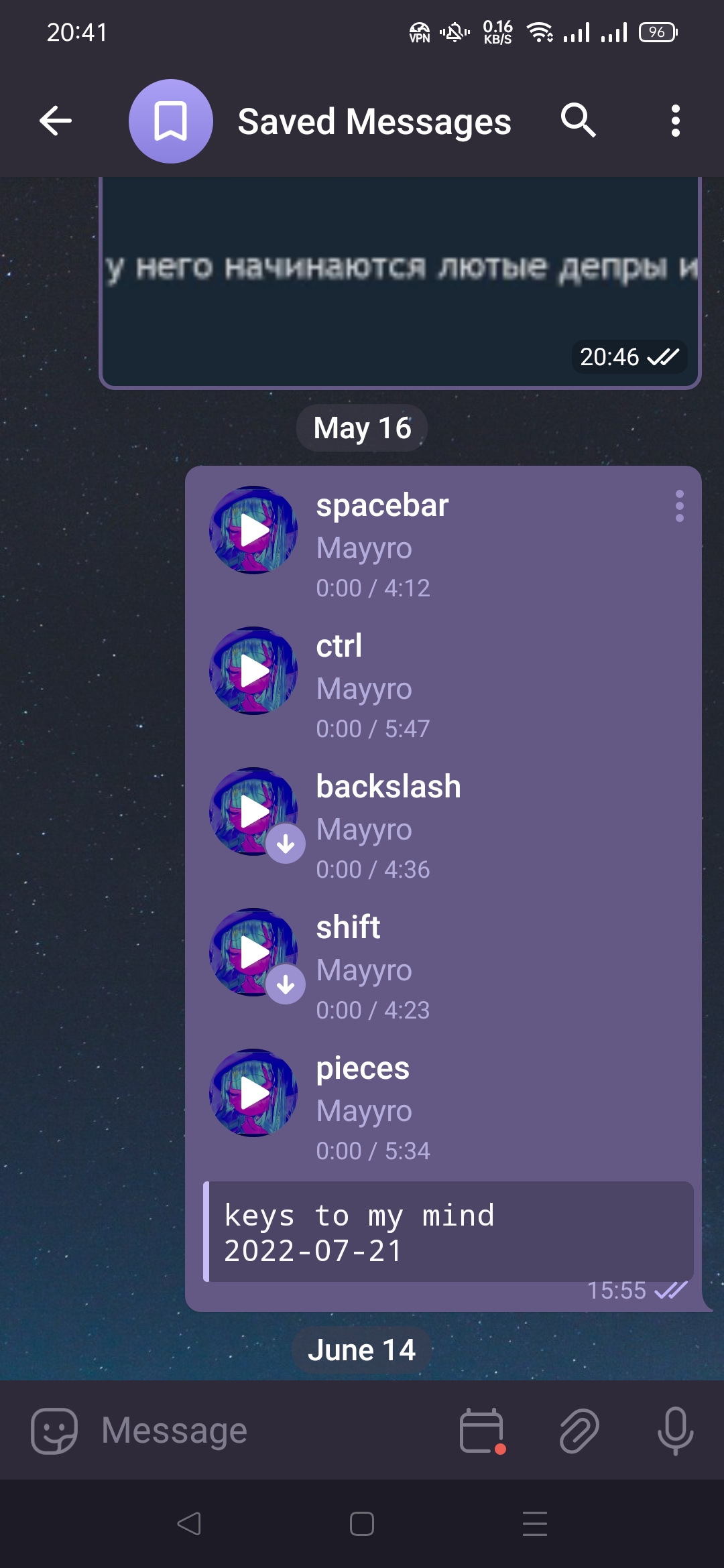Open the video message sent at 20:46
The image size is (724, 1568).
[x=400, y=283]
